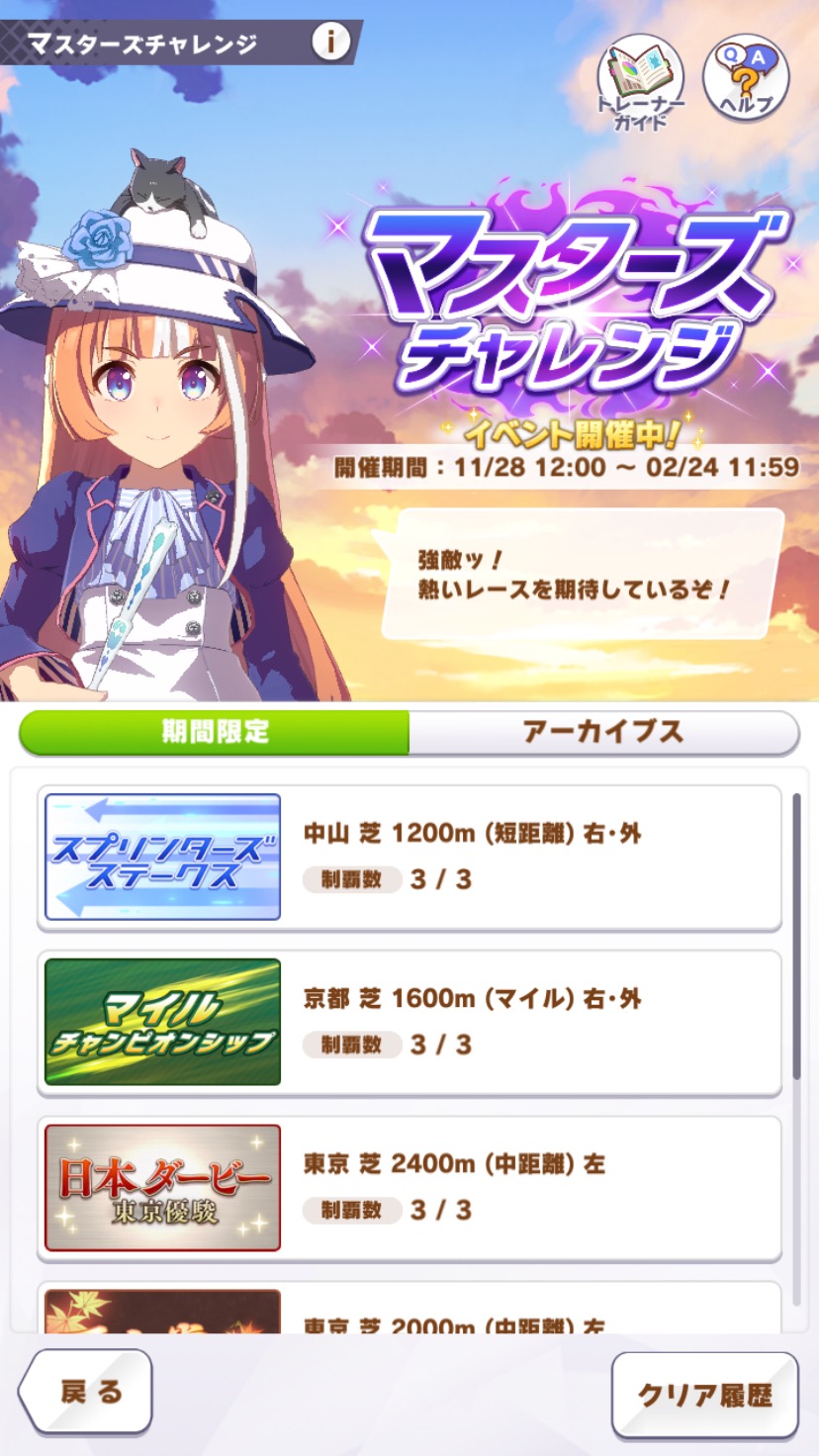Switch to the アーカイブス tab
Viewport: 819px width, 1456px height.
pyautogui.click(x=602, y=732)
